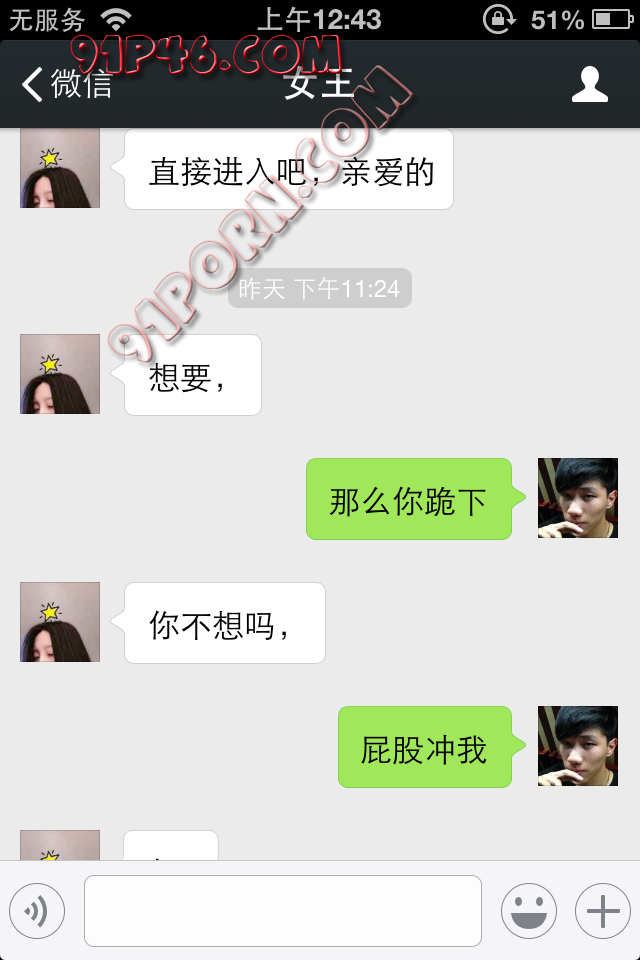Open the emoji sticker panel

(x=528, y=911)
